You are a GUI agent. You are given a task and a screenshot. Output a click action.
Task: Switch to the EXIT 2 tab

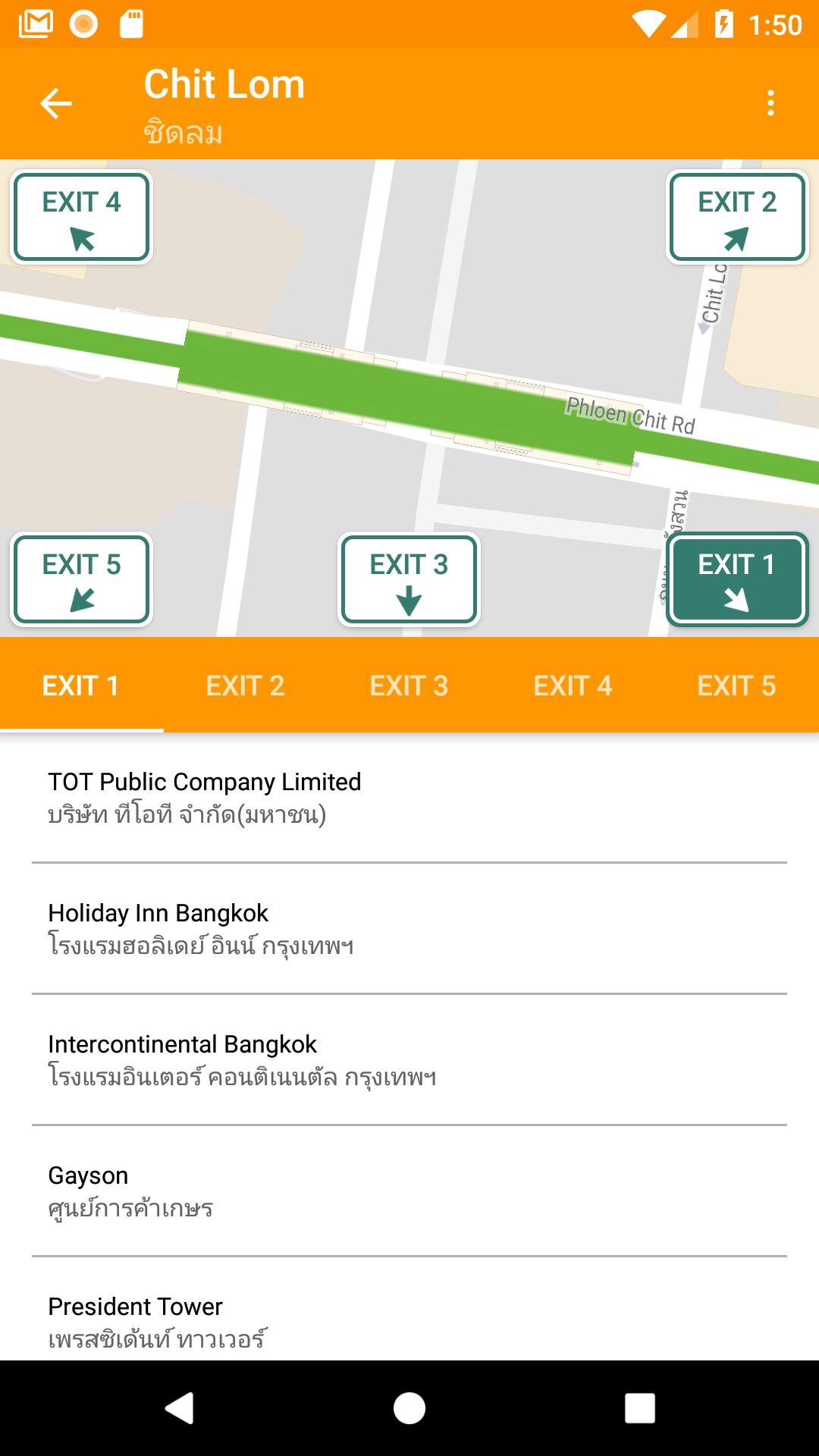[246, 685]
